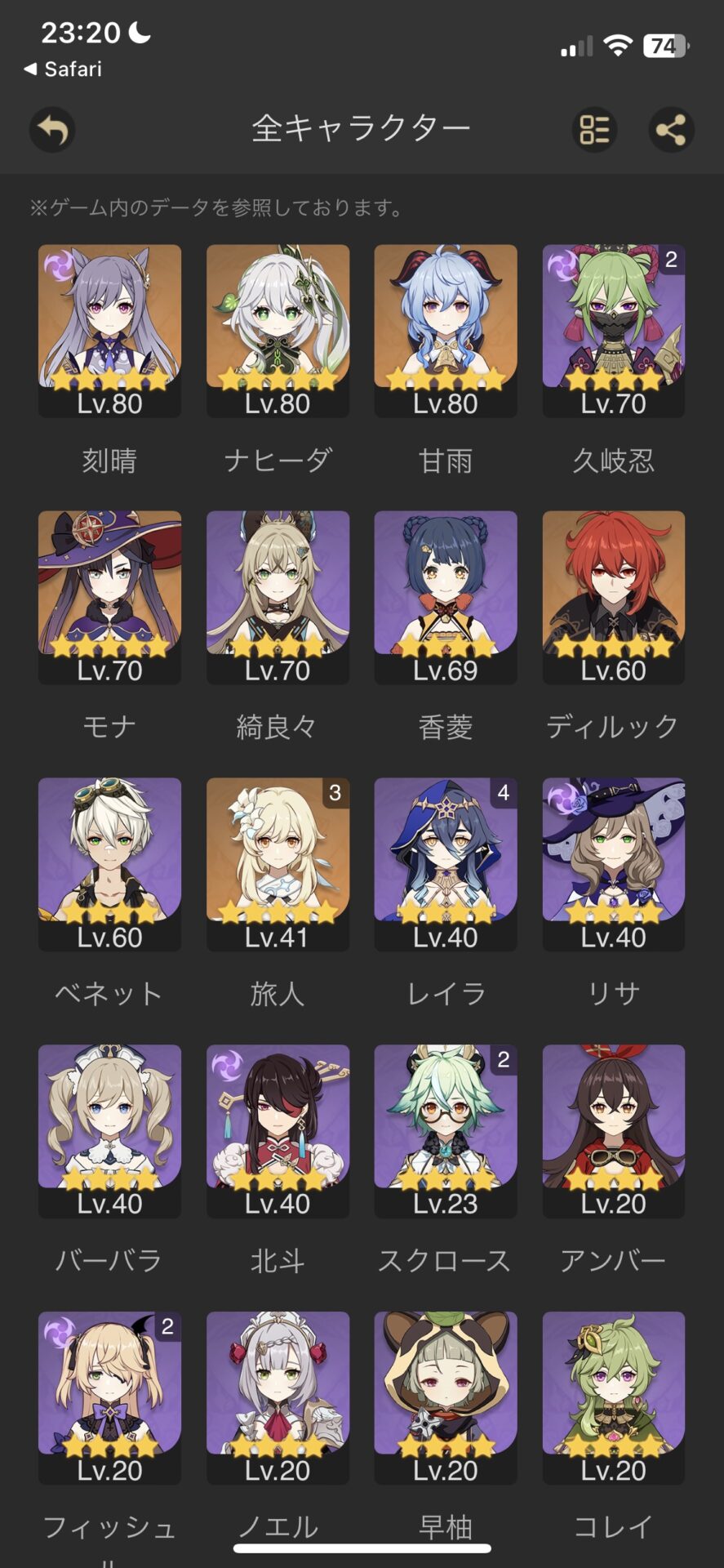
Task: Open バーバラ character details
Action: 109,1131
